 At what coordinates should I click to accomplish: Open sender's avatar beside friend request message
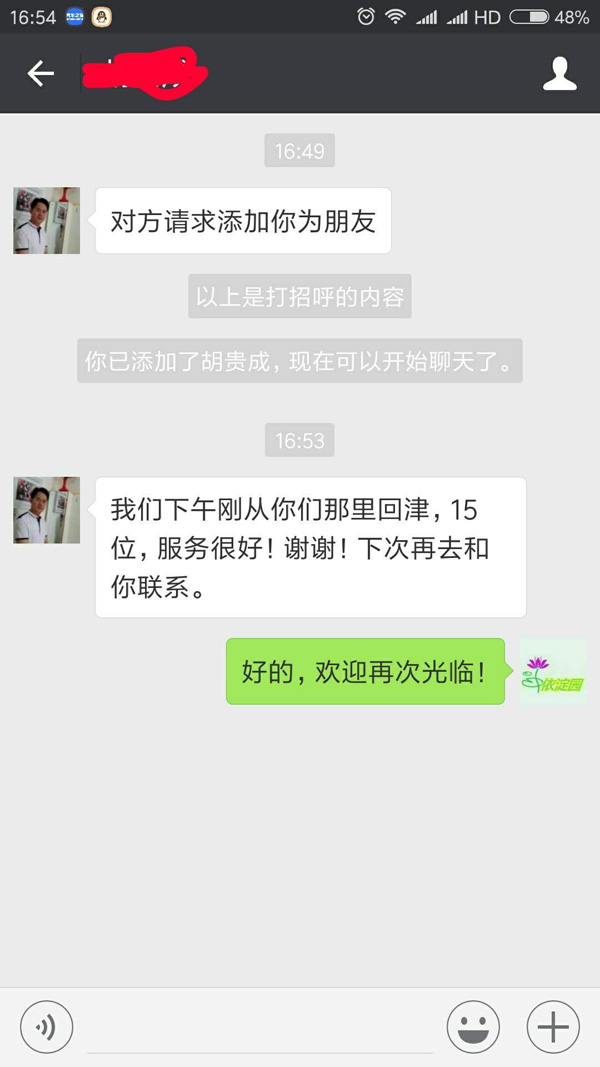pos(46,220)
